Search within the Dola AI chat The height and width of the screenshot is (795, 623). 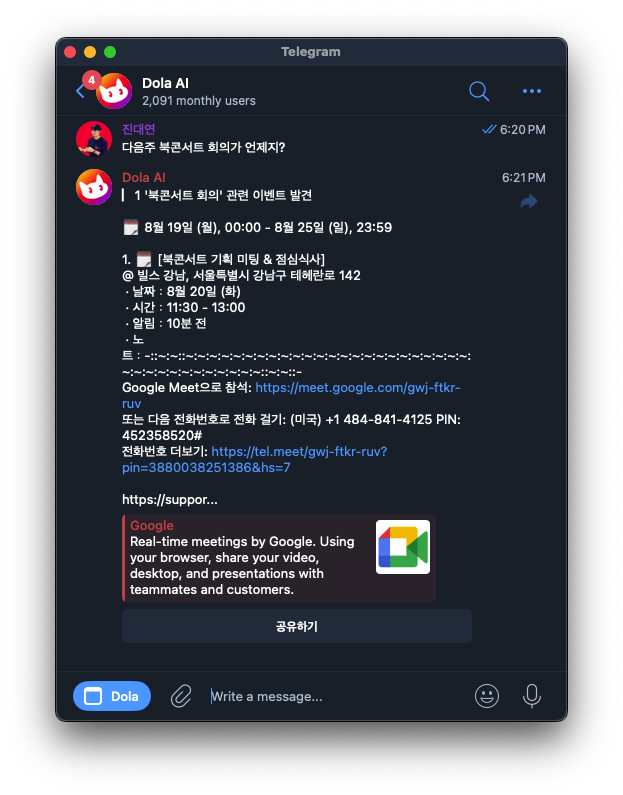(x=479, y=91)
